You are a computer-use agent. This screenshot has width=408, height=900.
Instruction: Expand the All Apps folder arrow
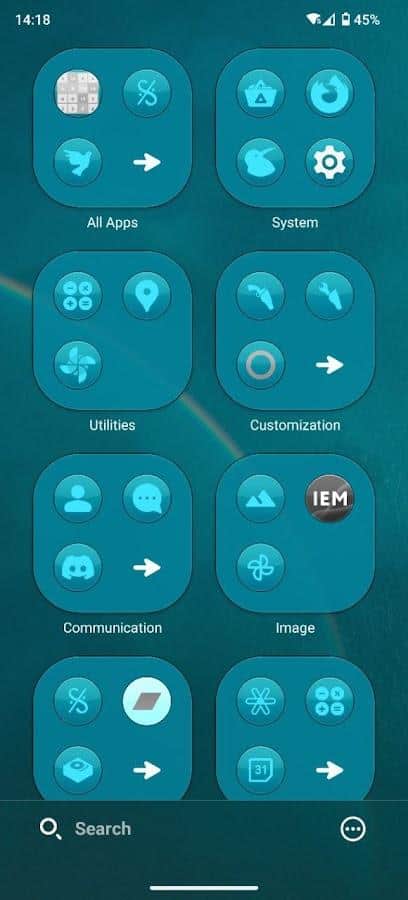coord(147,162)
